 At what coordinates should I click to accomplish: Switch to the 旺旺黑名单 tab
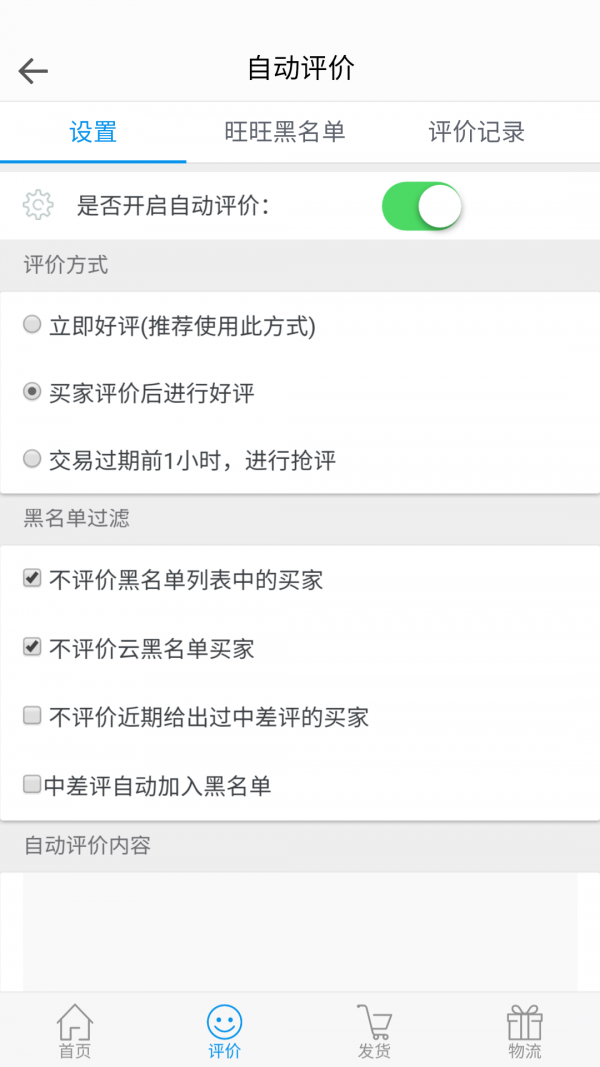tap(285, 132)
